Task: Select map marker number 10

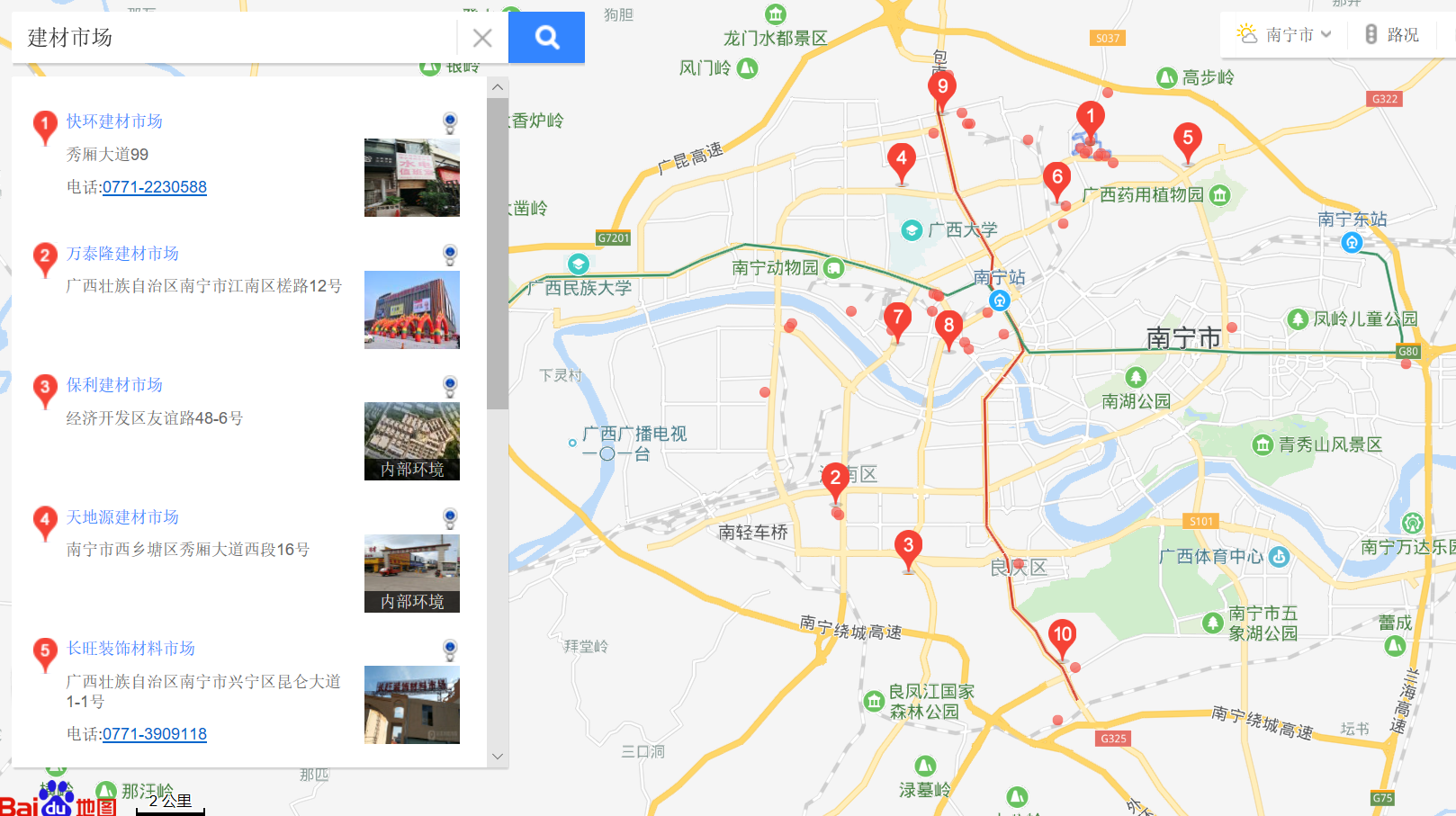Action: [1063, 636]
